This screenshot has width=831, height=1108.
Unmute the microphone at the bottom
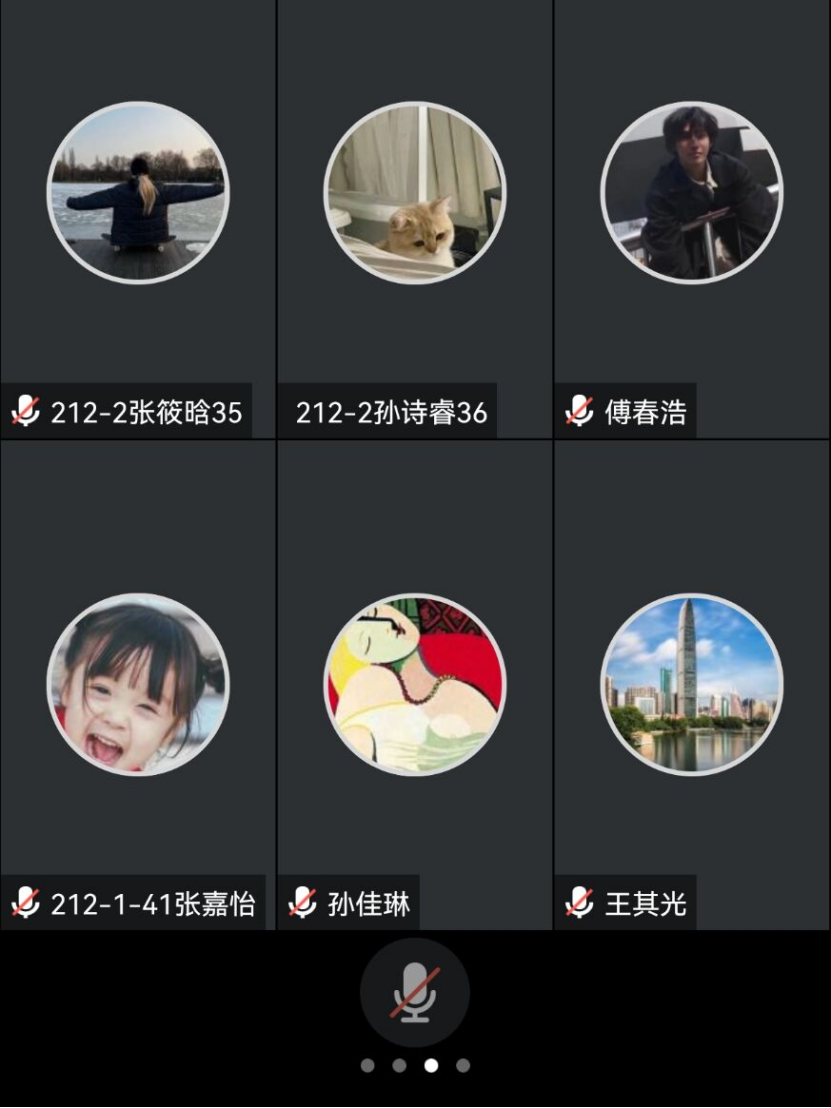tap(415, 992)
